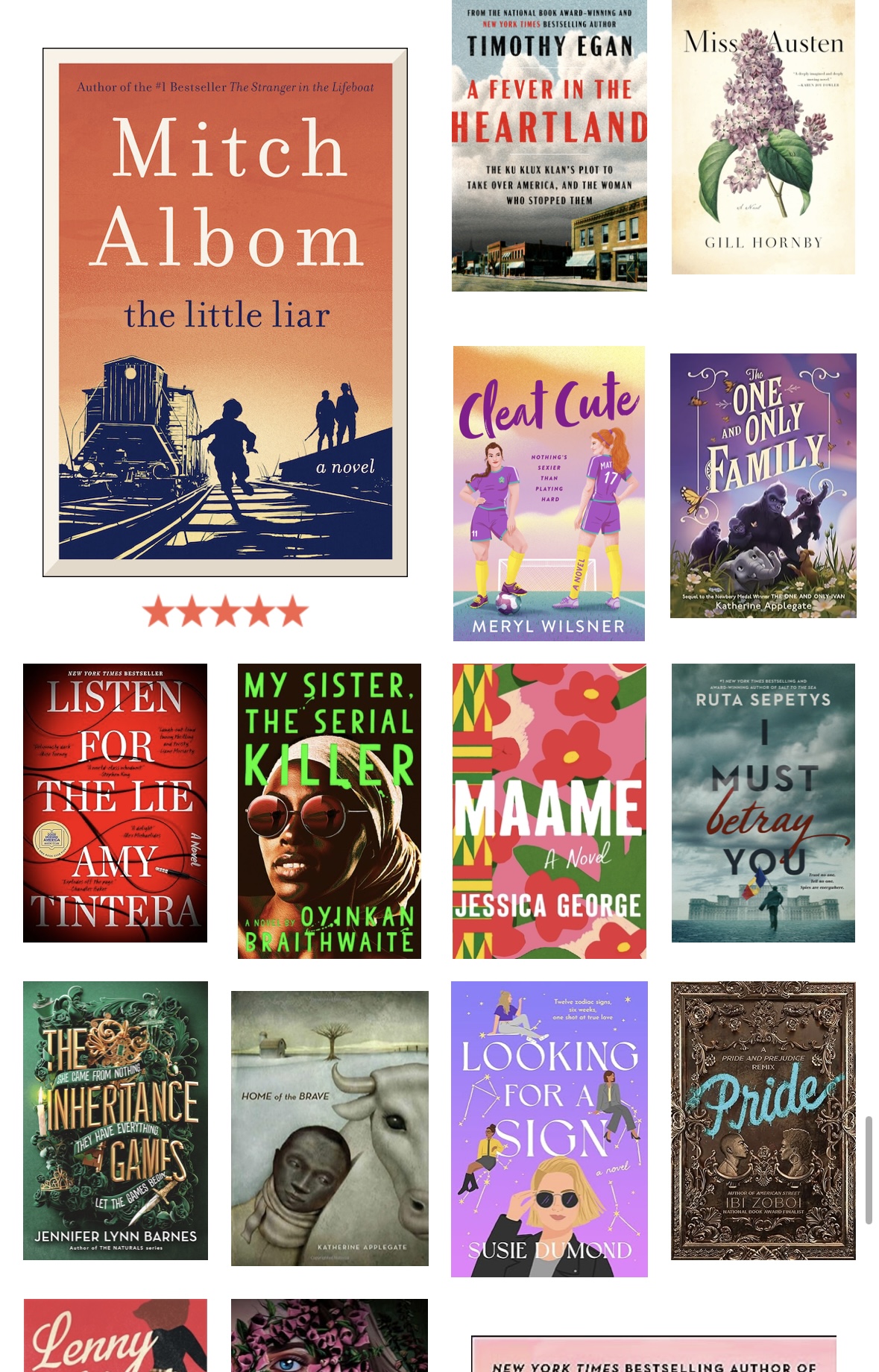This screenshot has width=879, height=1372.
Task: Select the Miss Austen book cover
Action: (x=763, y=137)
